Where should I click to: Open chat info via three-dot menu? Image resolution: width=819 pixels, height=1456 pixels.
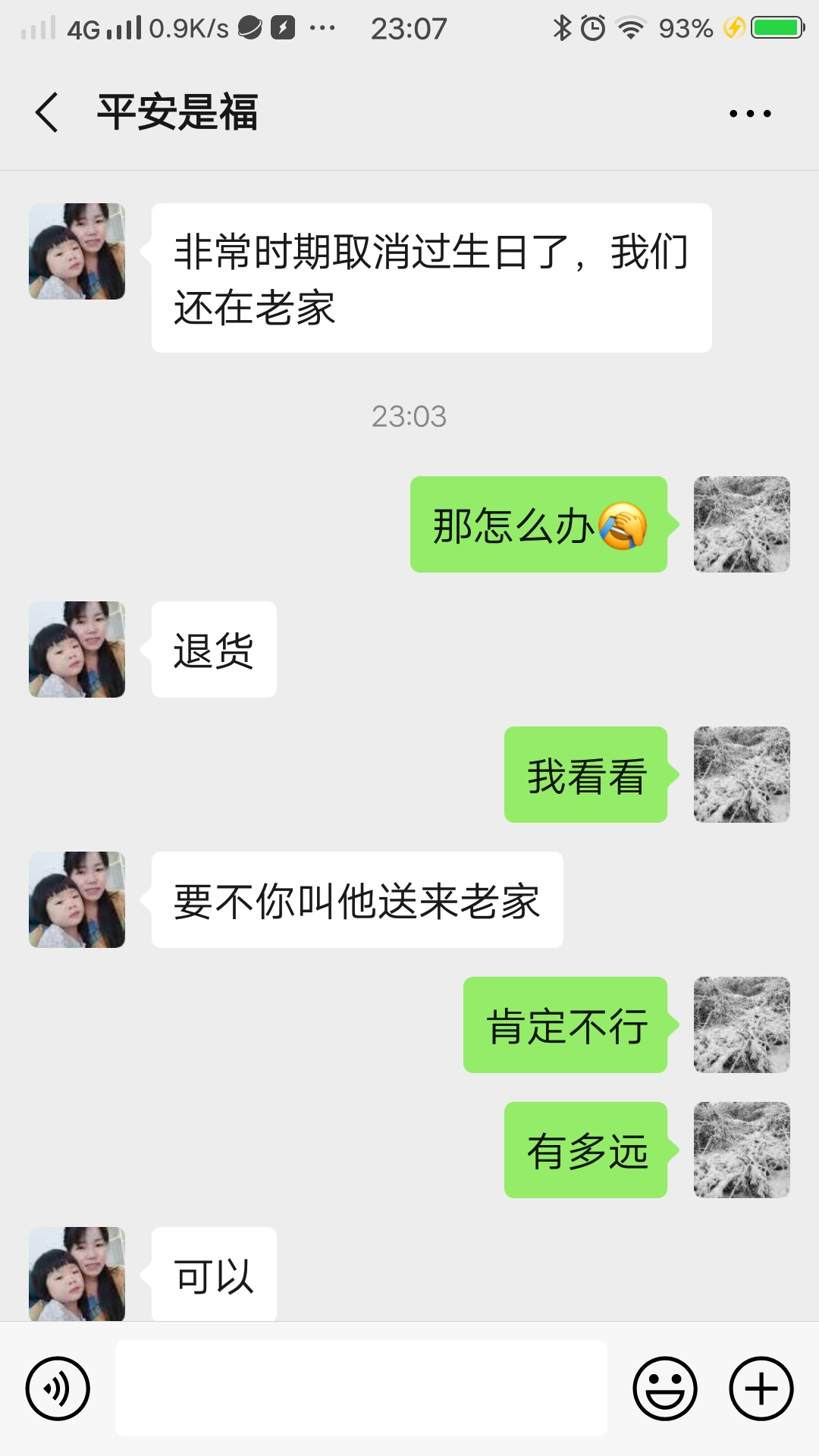(x=749, y=114)
